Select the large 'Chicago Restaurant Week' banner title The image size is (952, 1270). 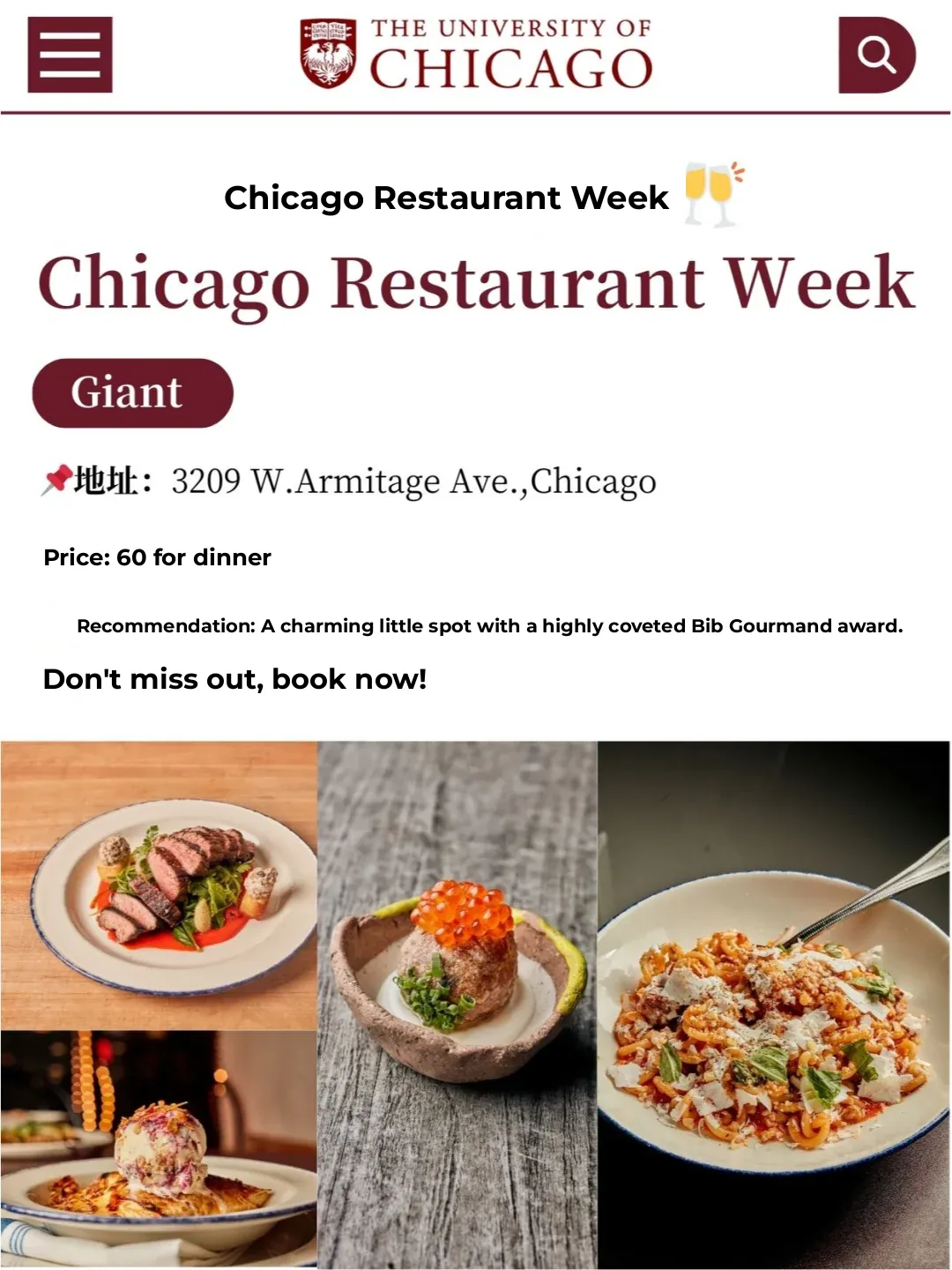point(476,282)
